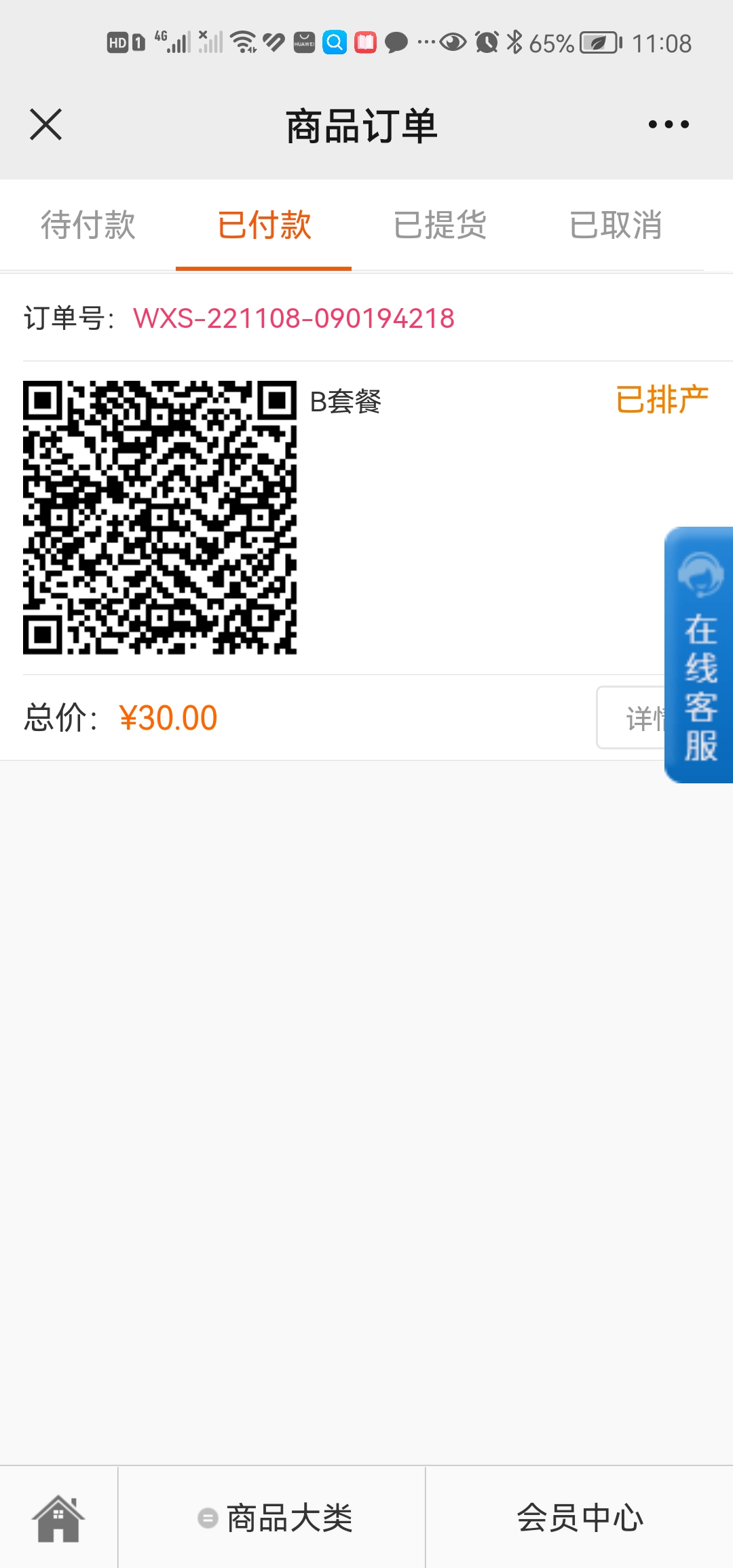Close the 商品订单 page
Image resolution: width=733 pixels, height=1568 pixels.
pyautogui.click(x=46, y=124)
